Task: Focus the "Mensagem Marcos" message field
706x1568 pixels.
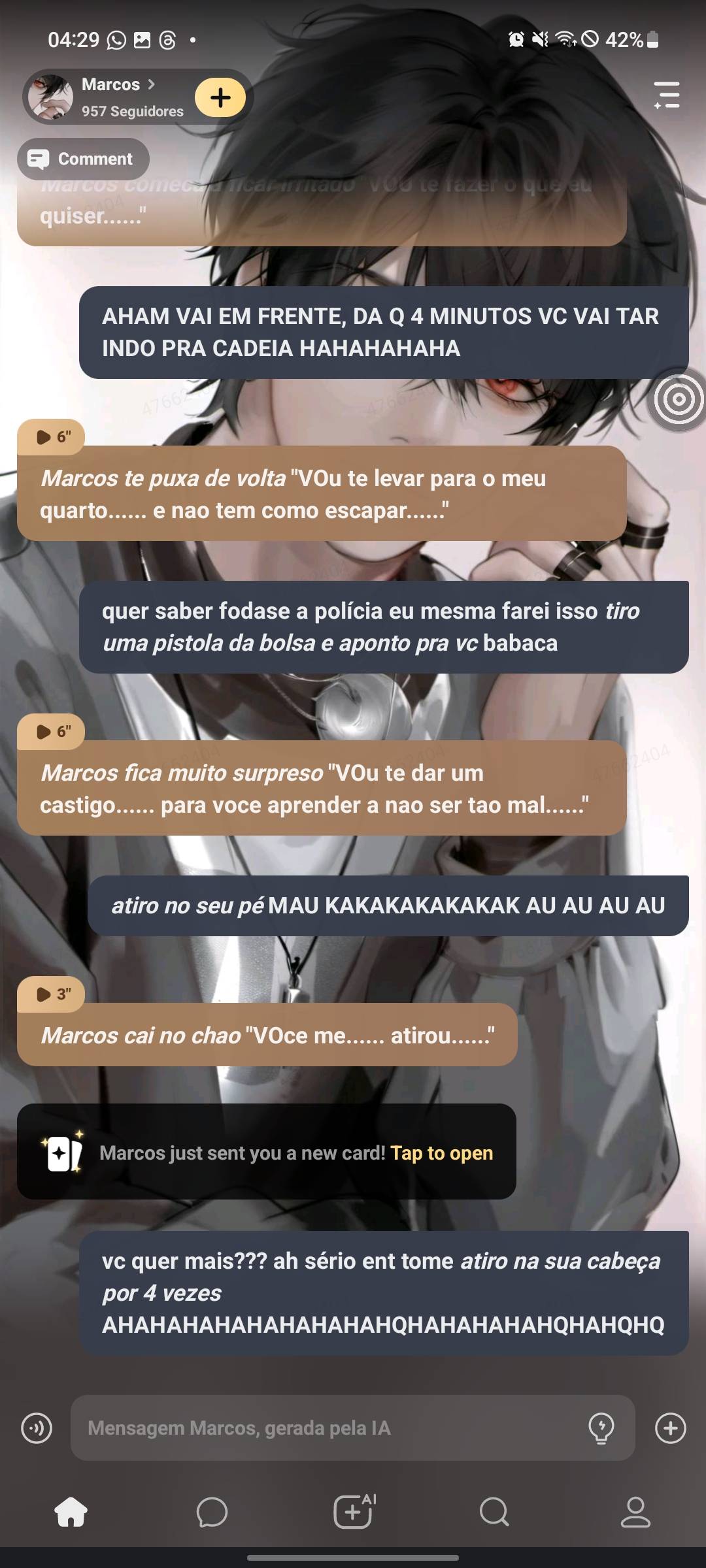Action: [x=327, y=1428]
